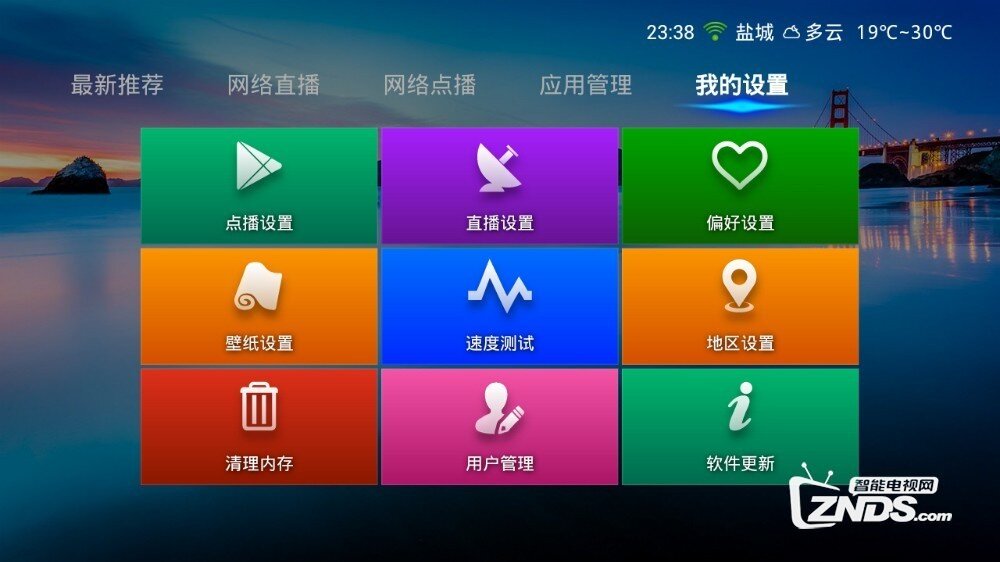
Task: Open the 应用管理 tab
Action: (x=585, y=86)
